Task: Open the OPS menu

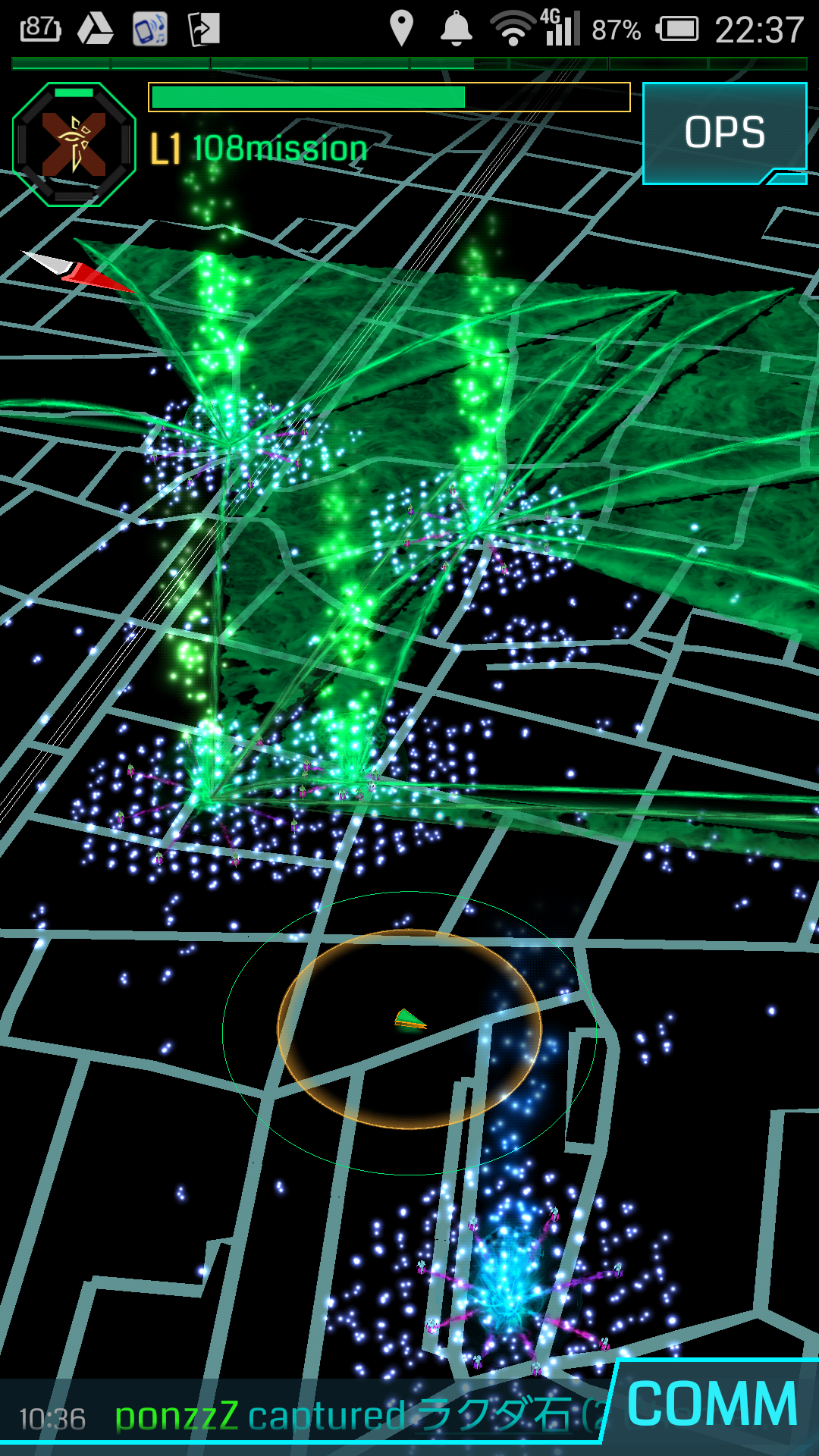Action: pyautogui.click(x=724, y=133)
